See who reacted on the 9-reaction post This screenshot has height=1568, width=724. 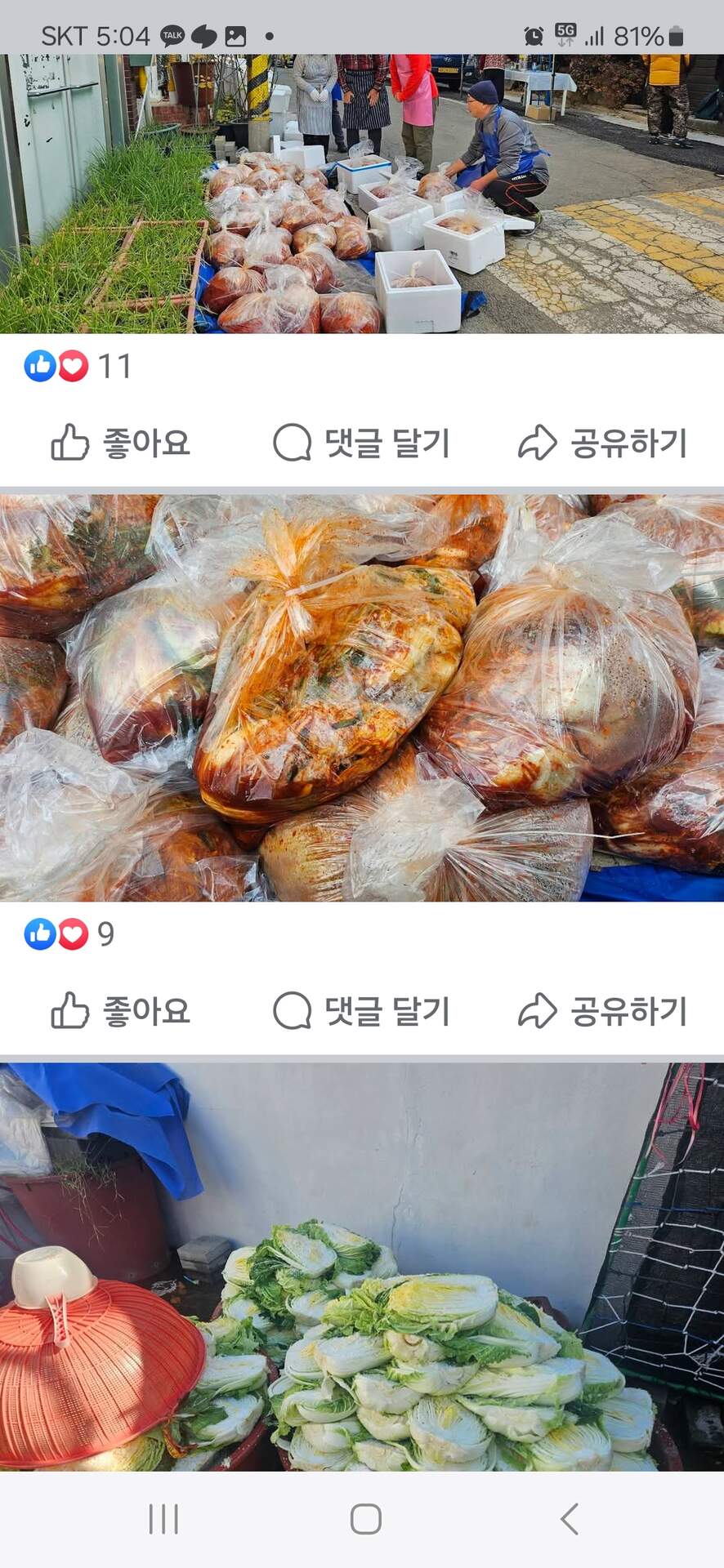(69, 934)
